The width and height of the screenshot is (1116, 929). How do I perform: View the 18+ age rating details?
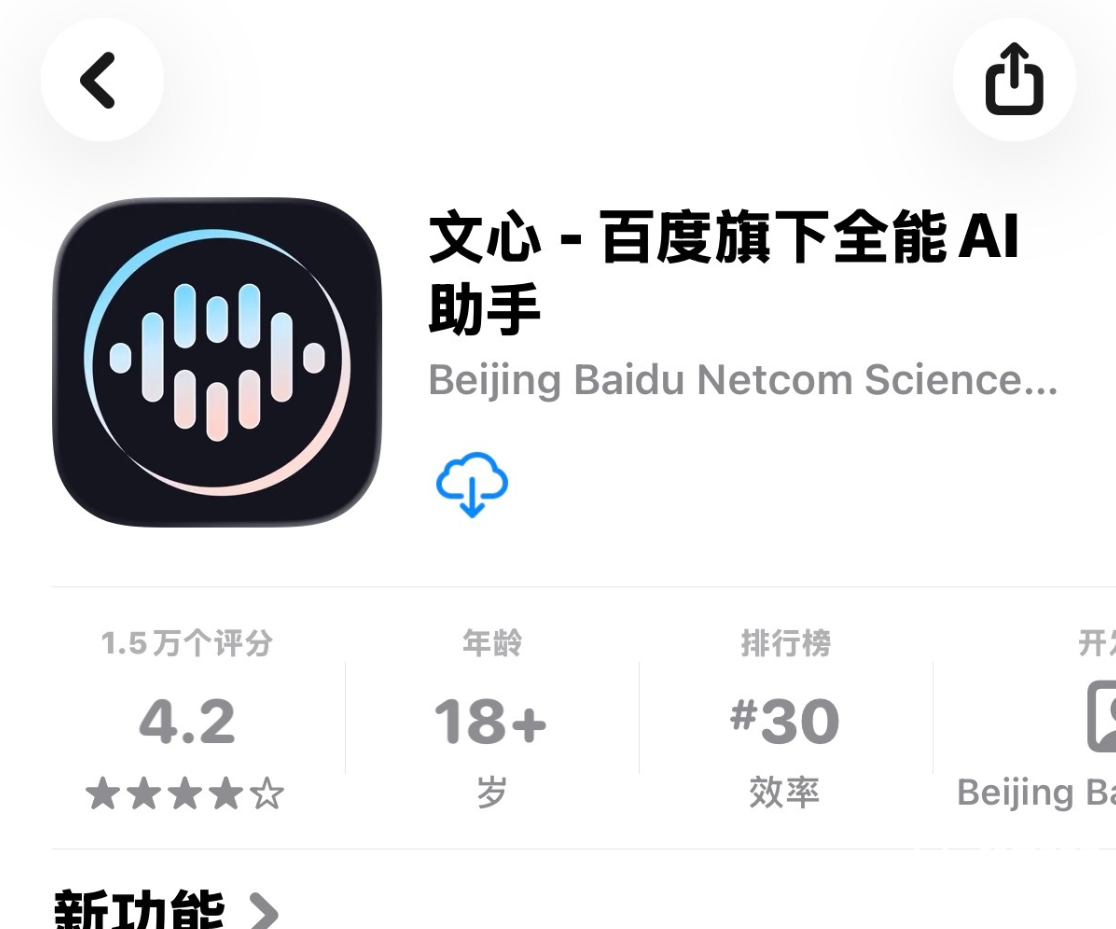tap(491, 722)
